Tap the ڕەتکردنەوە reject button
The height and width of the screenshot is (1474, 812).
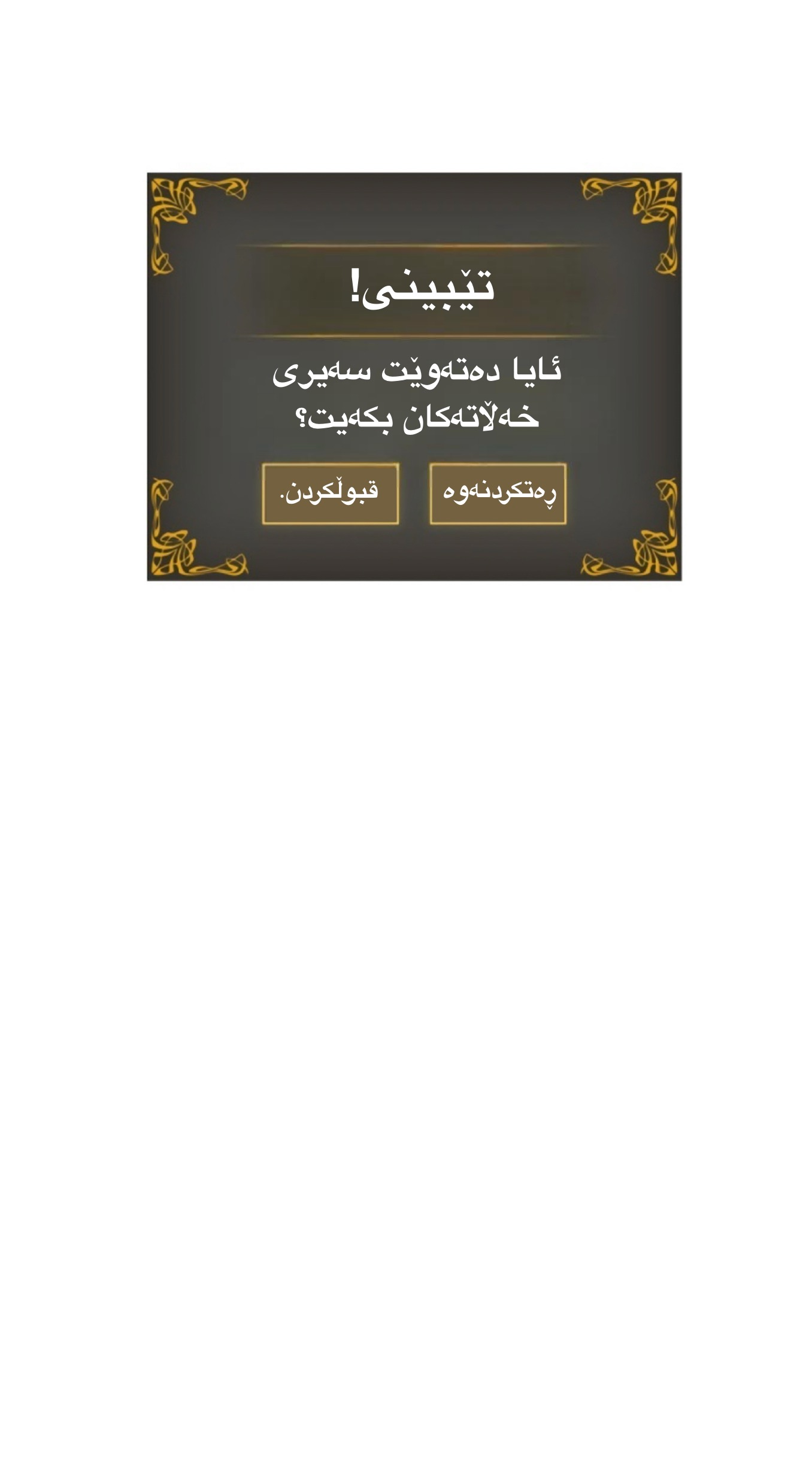click(x=498, y=494)
